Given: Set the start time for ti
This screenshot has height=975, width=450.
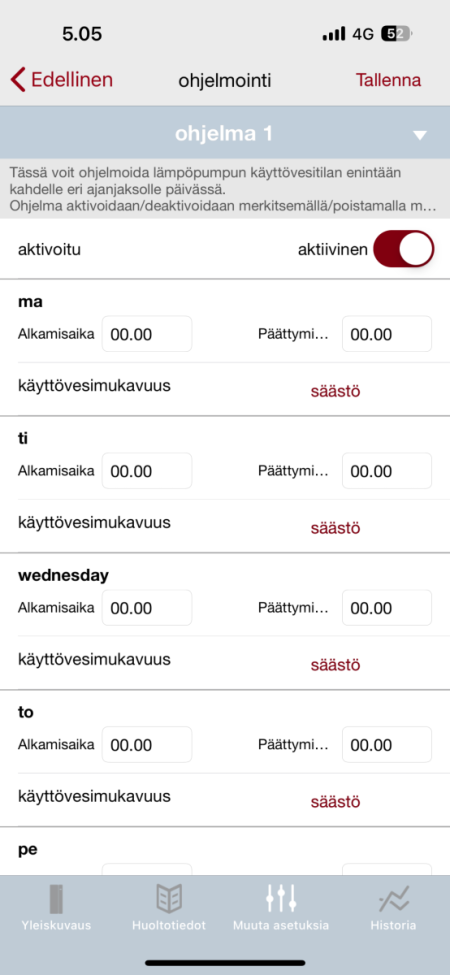Looking at the screenshot, I should point(147,471).
